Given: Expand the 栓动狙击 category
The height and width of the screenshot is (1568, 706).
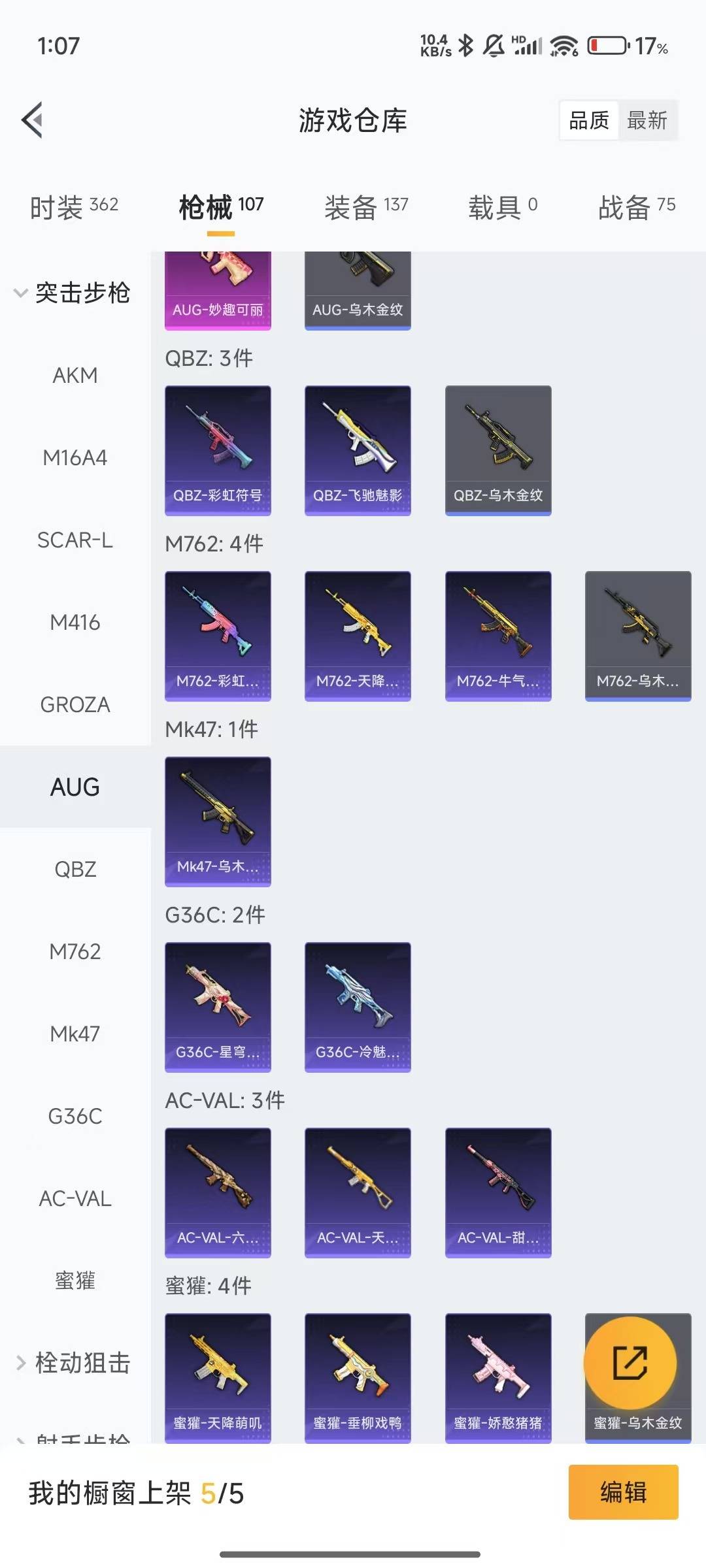Looking at the screenshot, I should click(x=72, y=1363).
